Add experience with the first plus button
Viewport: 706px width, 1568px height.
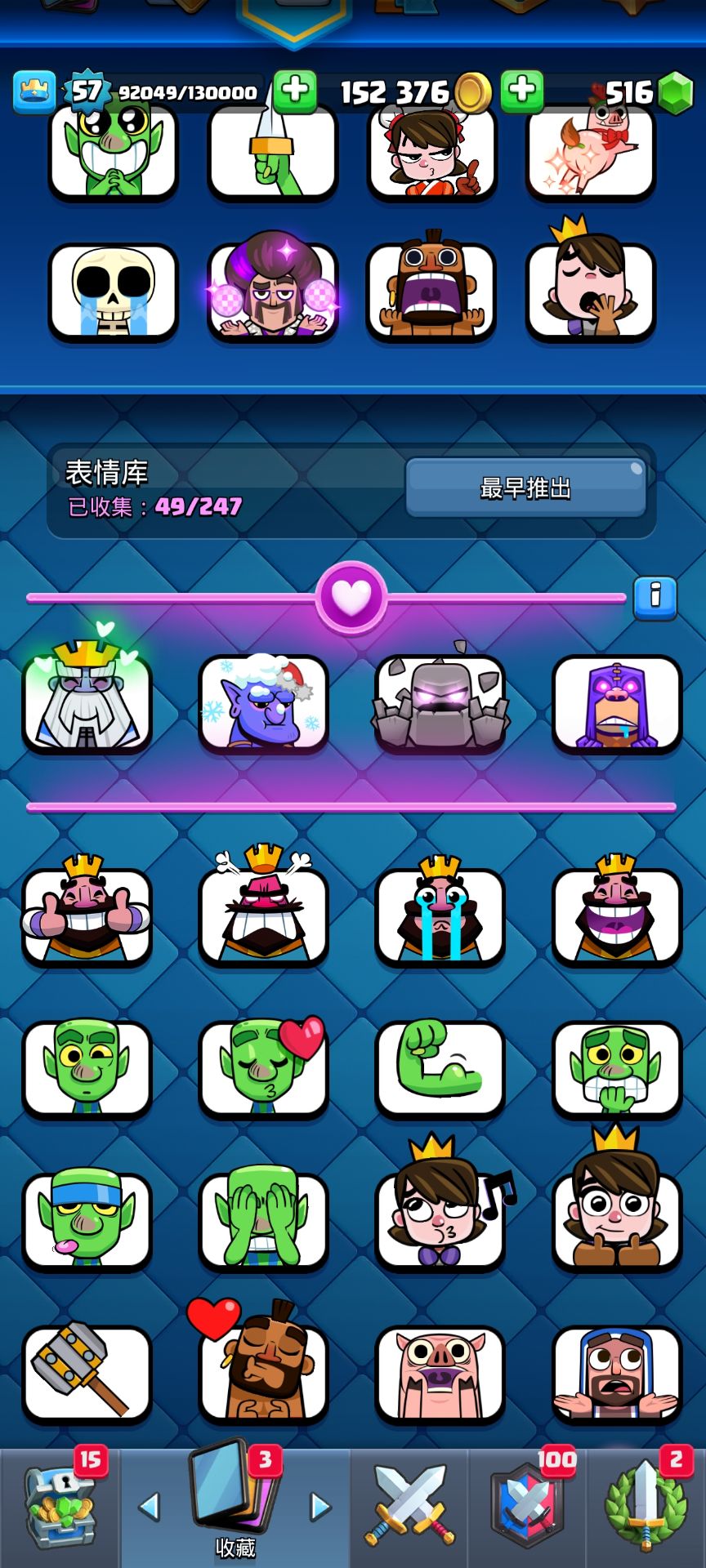pos(295,91)
